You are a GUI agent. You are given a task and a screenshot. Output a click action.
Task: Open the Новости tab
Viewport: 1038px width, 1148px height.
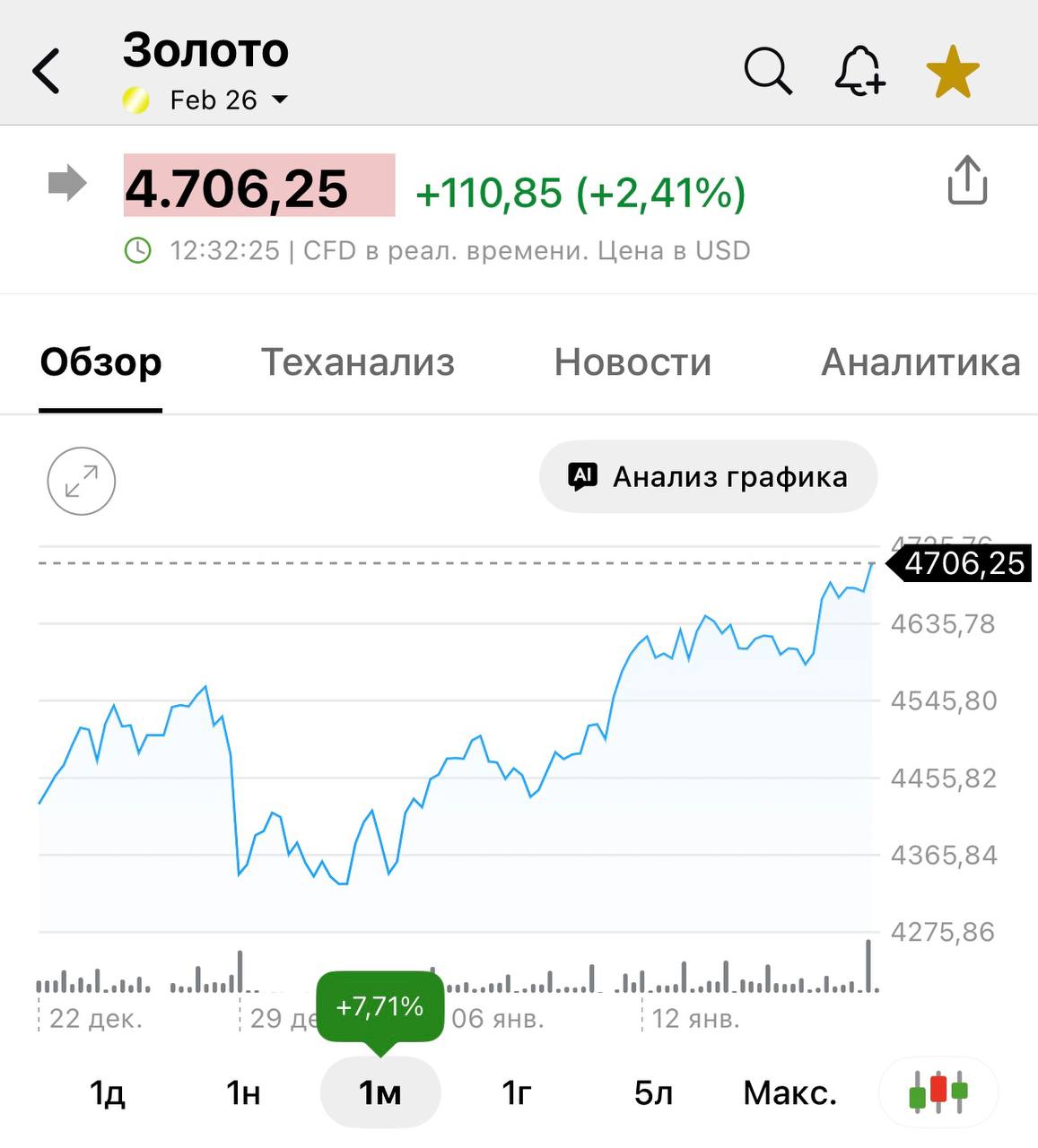coord(632,362)
